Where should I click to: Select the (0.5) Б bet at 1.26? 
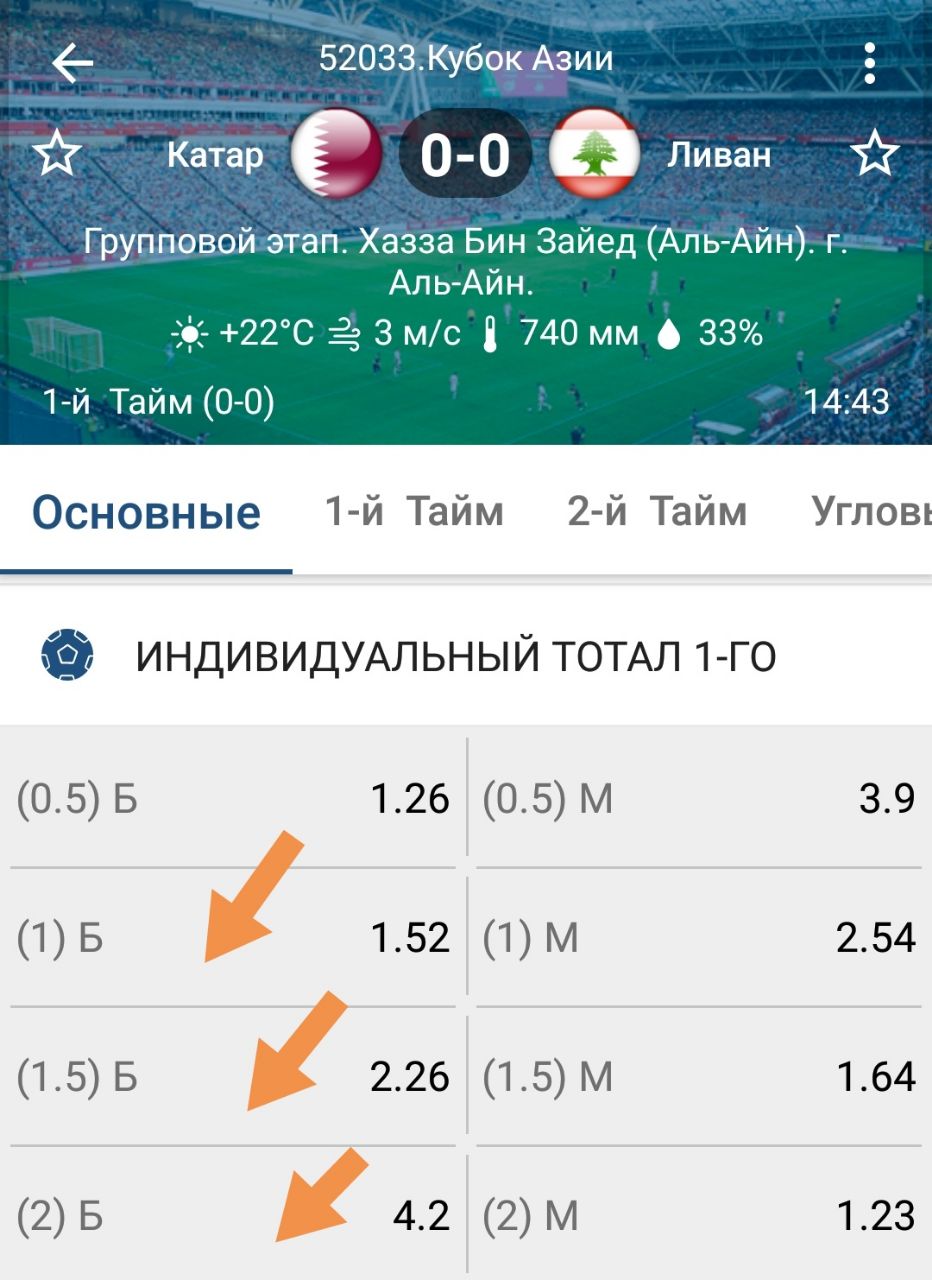(x=232, y=799)
